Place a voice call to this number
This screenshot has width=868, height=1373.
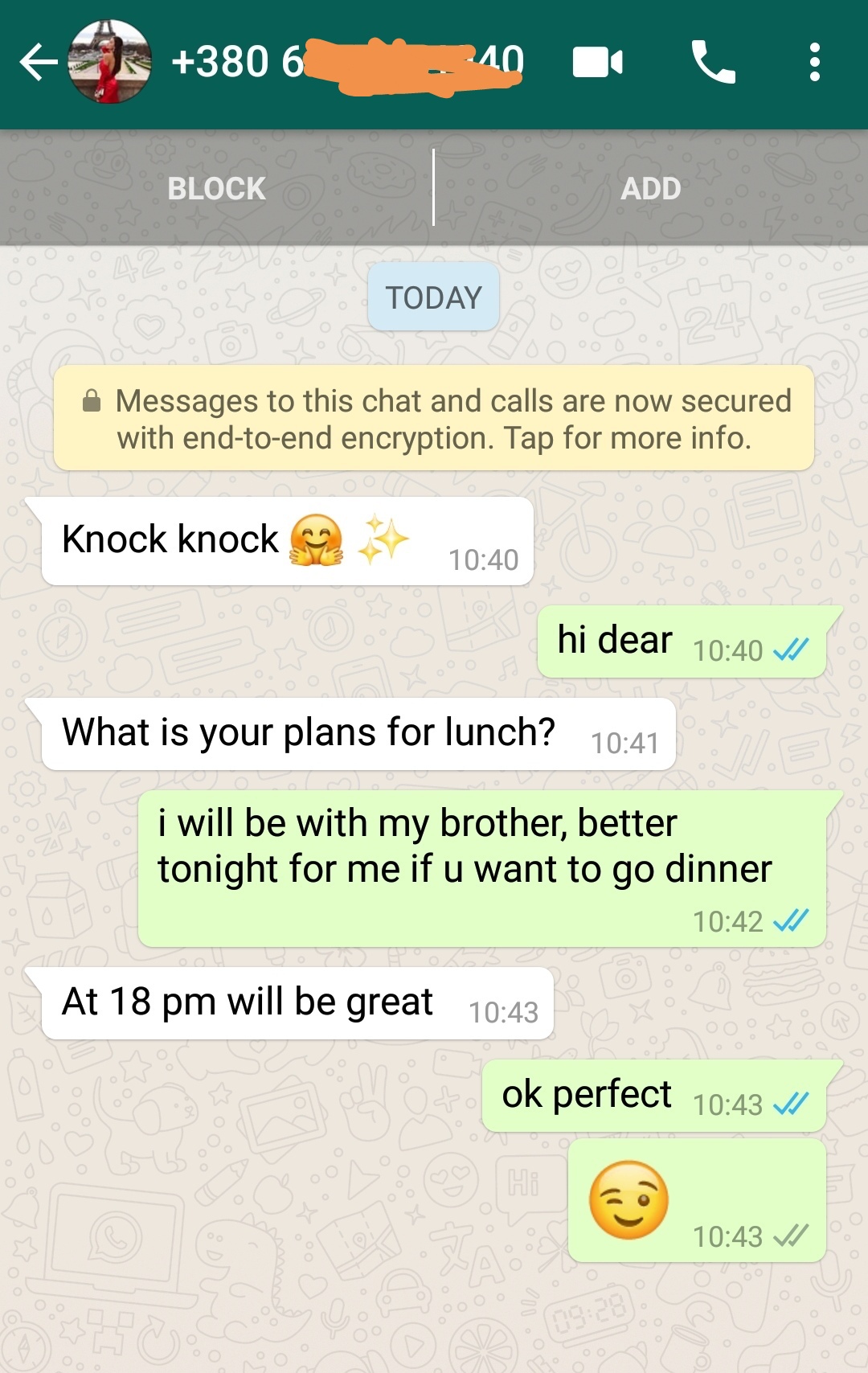pos(713,63)
